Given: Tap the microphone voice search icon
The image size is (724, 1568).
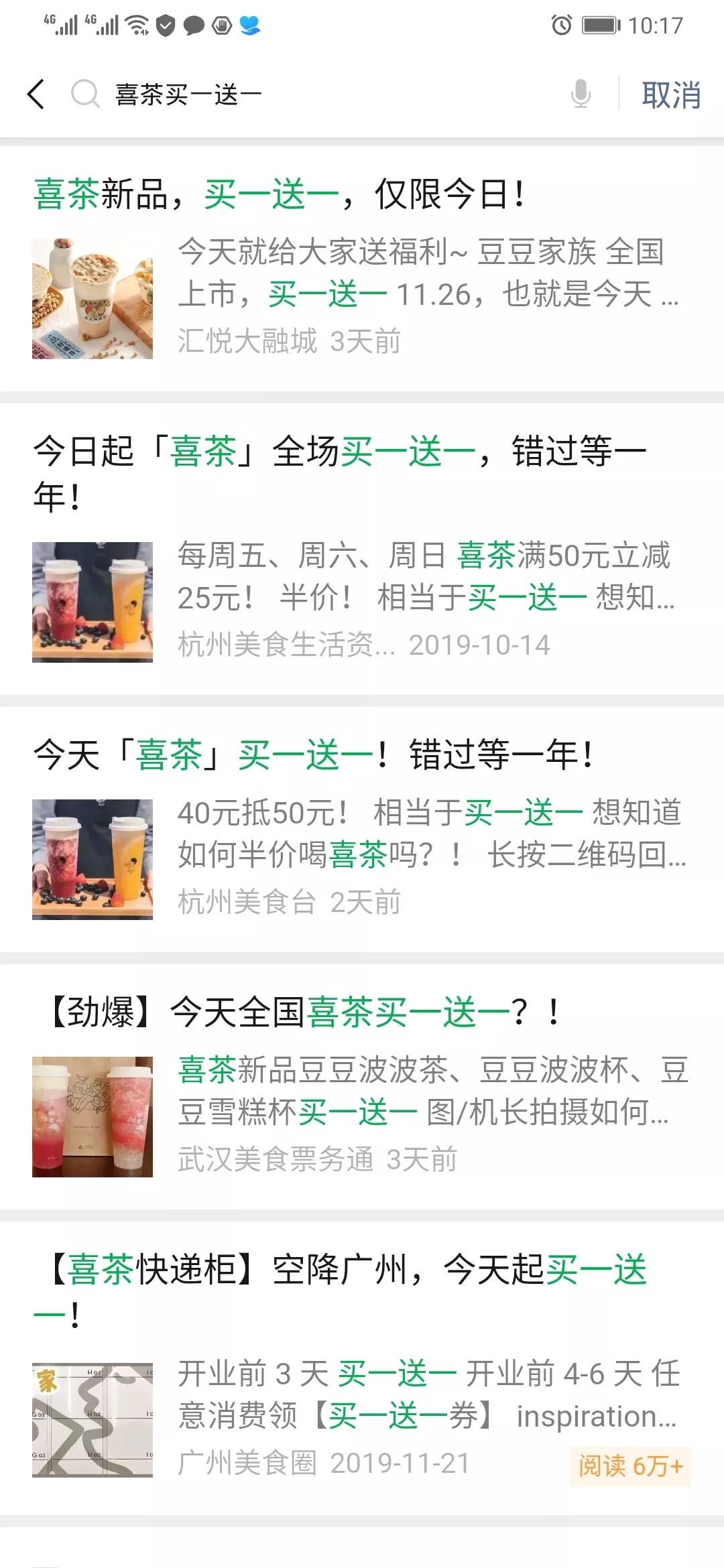Looking at the screenshot, I should pos(581,94).
